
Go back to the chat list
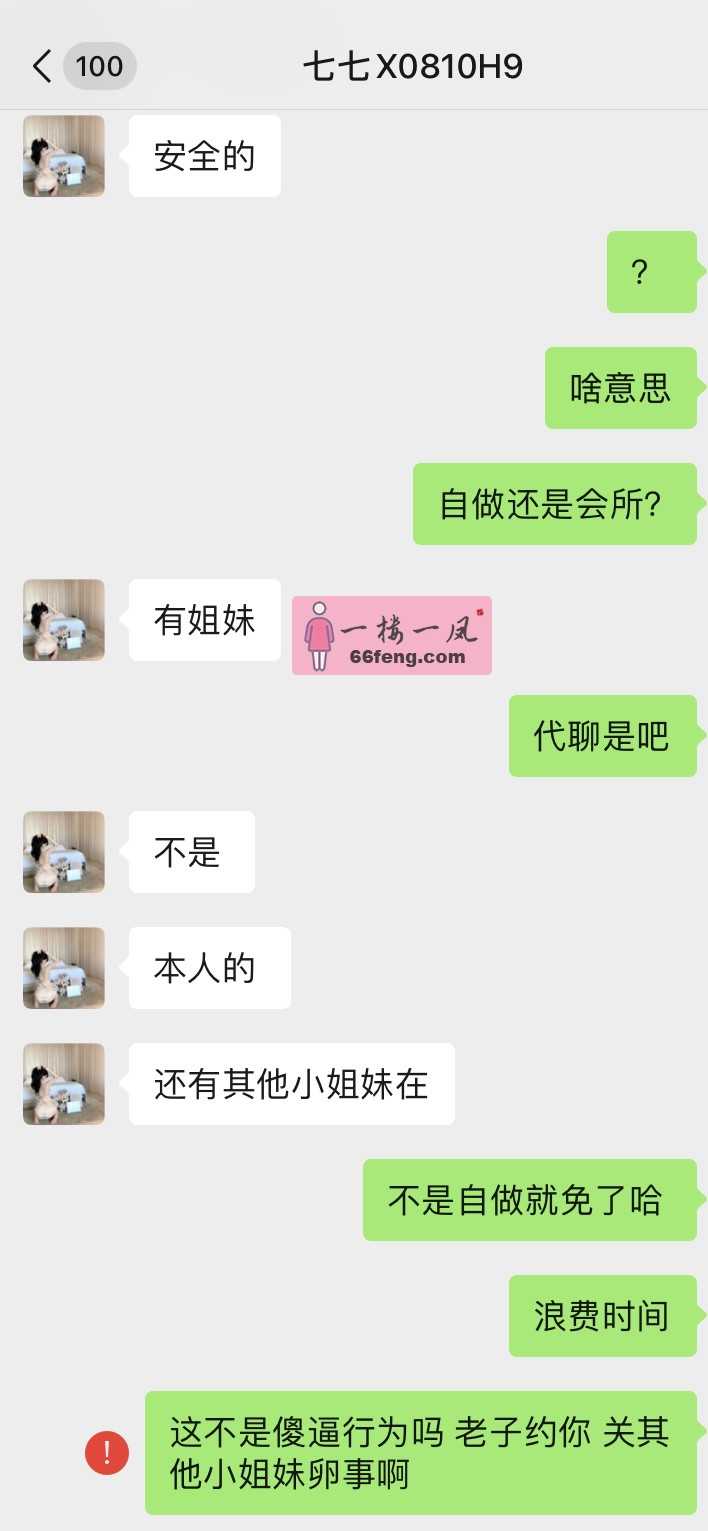pos(42,67)
